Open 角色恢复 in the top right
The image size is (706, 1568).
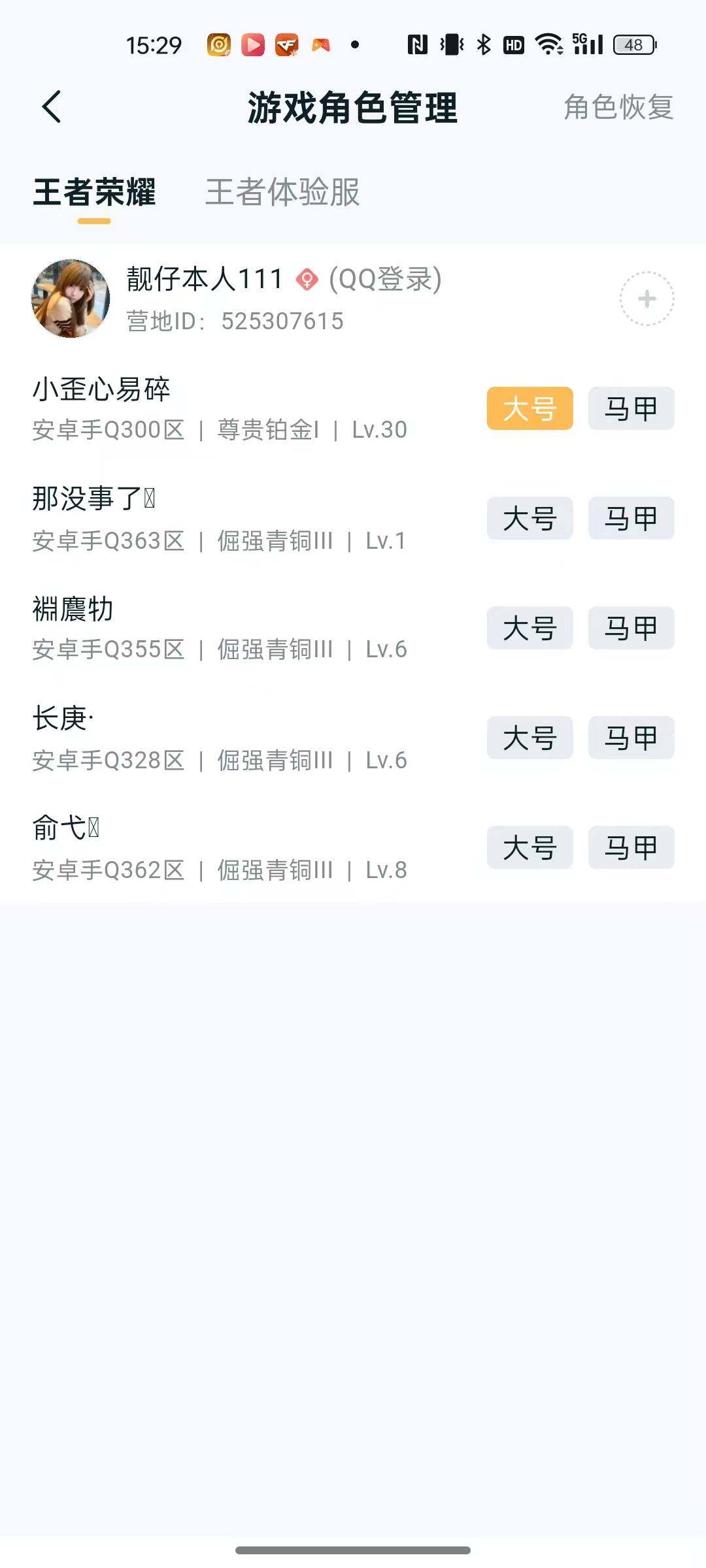click(x=618, y=109)
